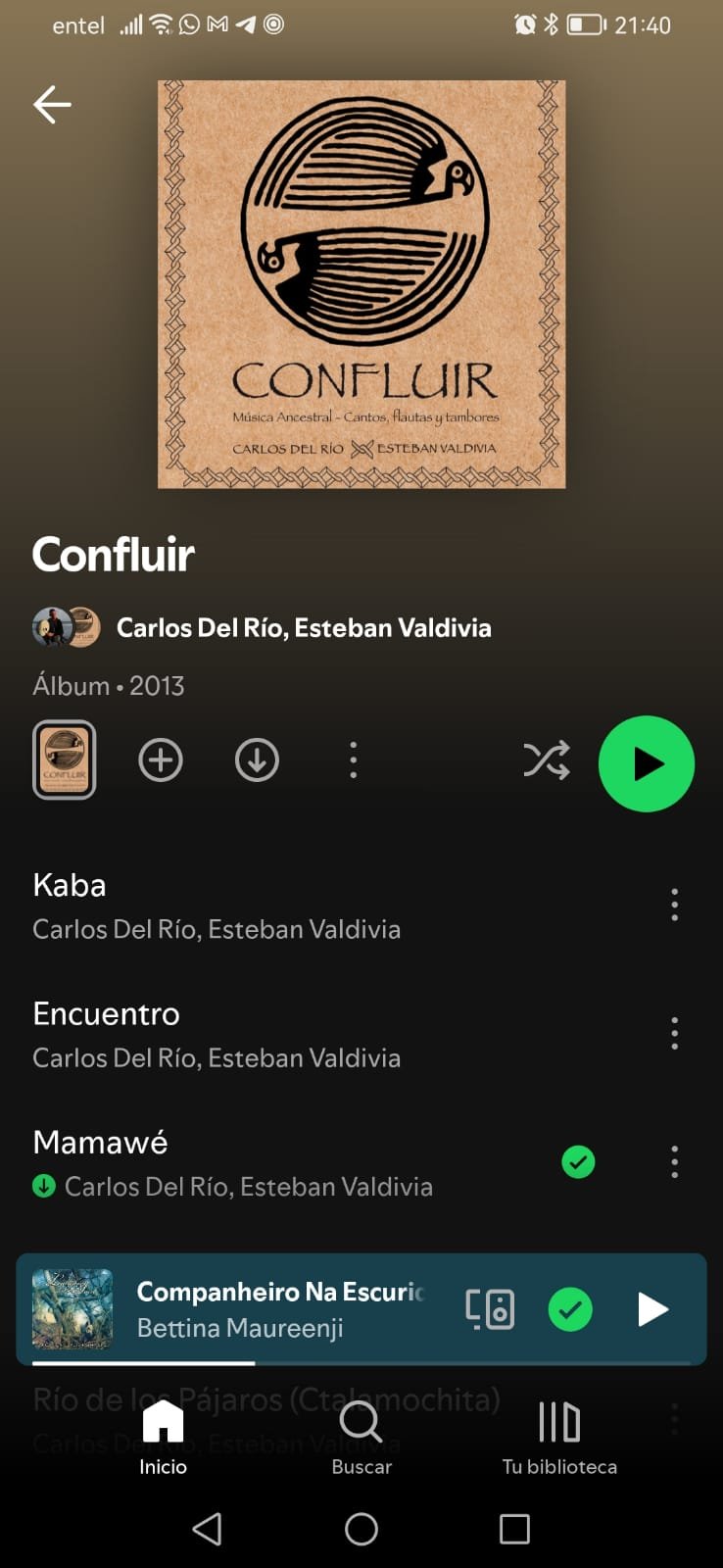The height and width of the screenshot is (1568, 723).
Task: Open the album's overflow menu
Action: coord(353,760)
